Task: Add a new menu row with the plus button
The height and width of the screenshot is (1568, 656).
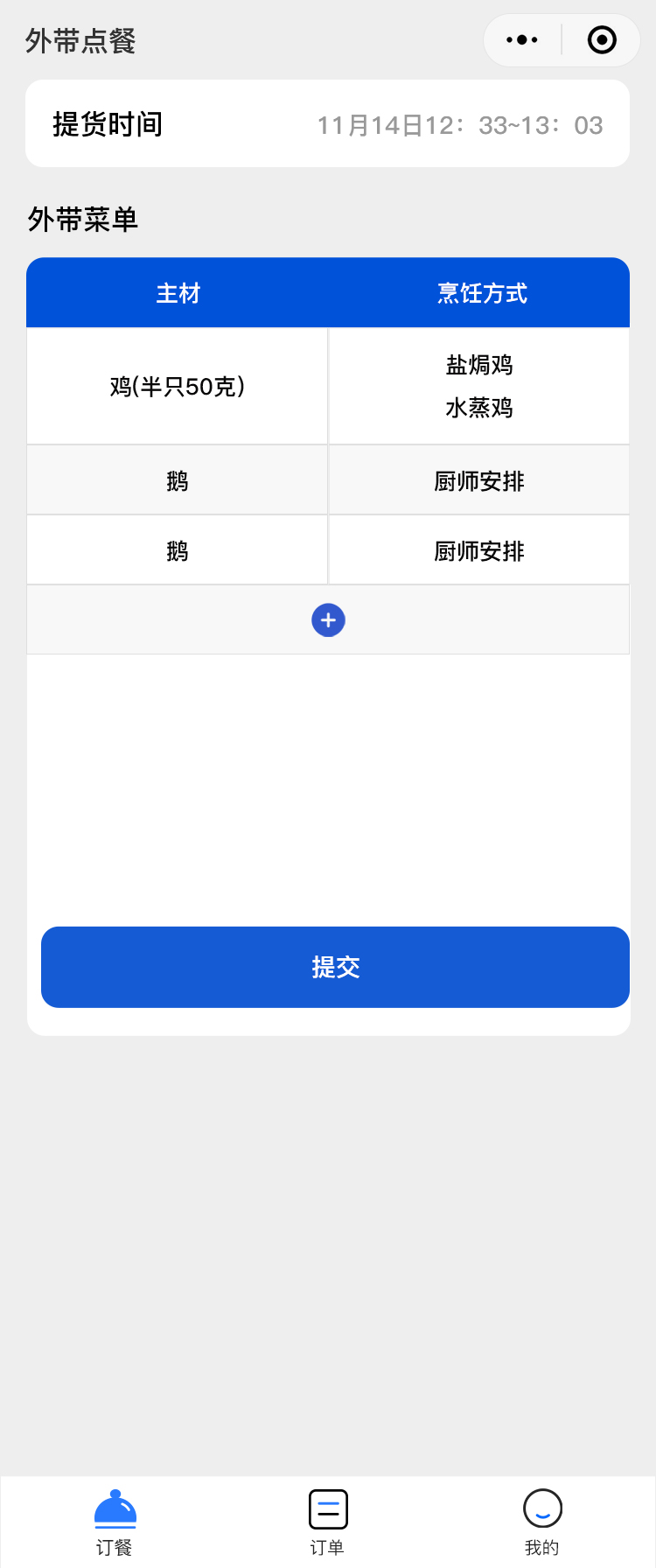Action: coord(328,620)
